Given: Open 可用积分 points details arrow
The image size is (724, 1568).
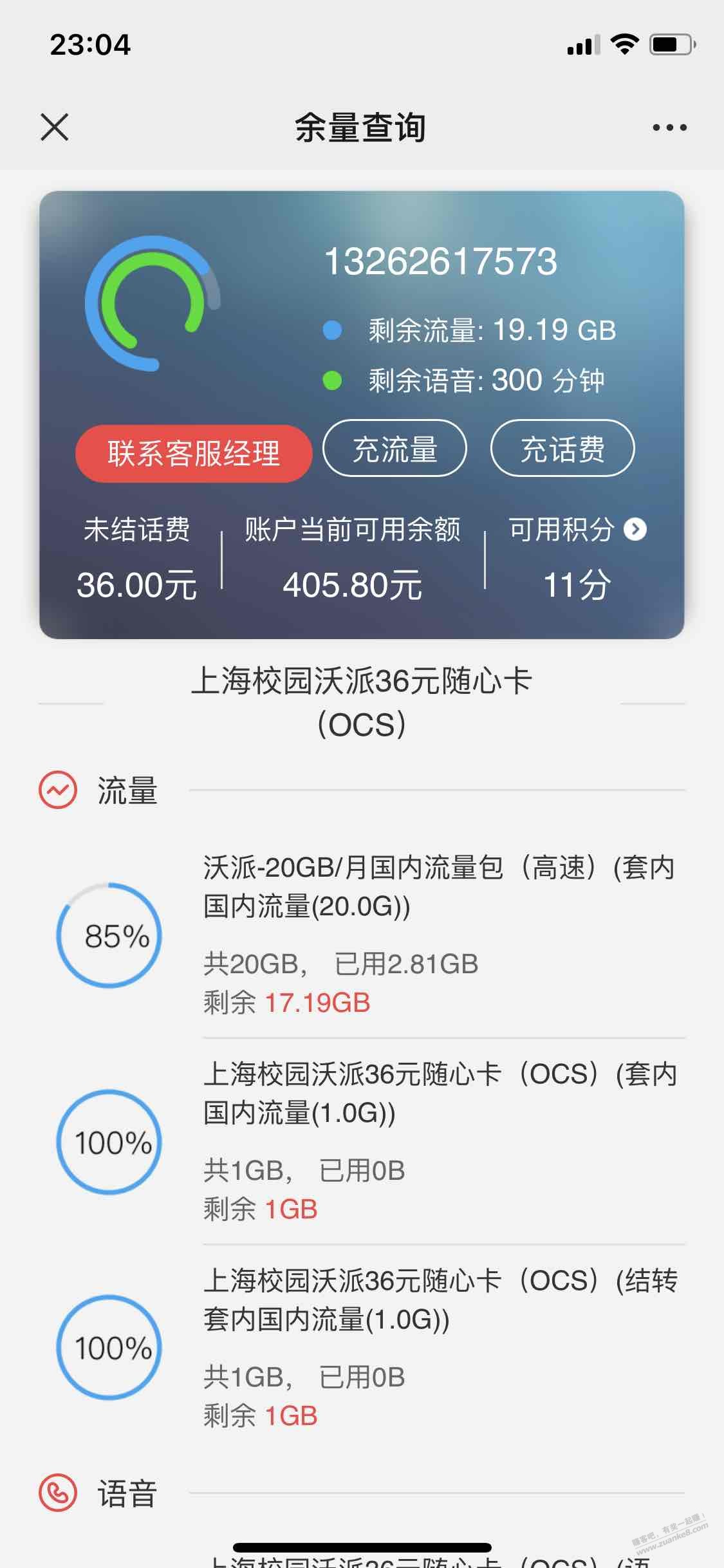Looking at the screenshot, I should (635, 529).
